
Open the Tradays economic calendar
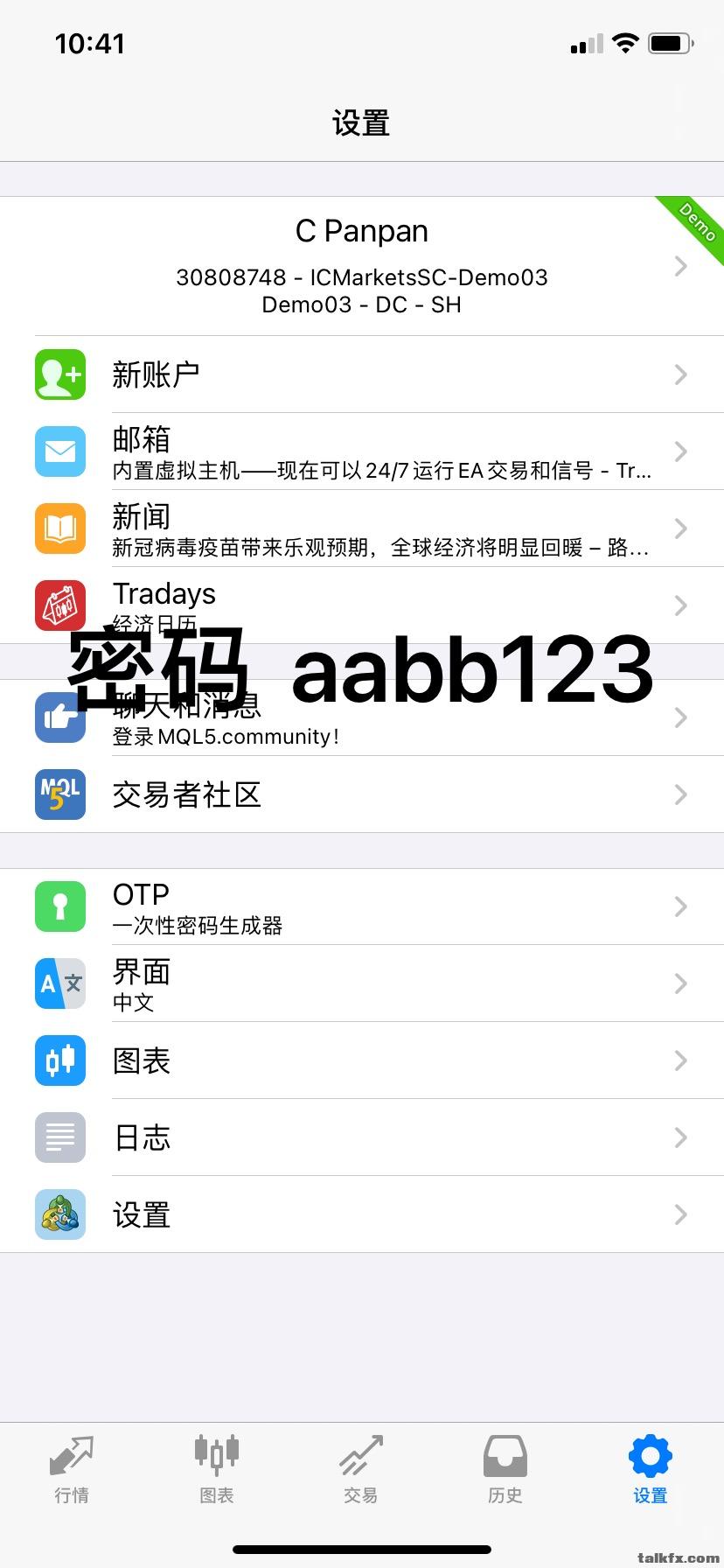pos(362,604)
